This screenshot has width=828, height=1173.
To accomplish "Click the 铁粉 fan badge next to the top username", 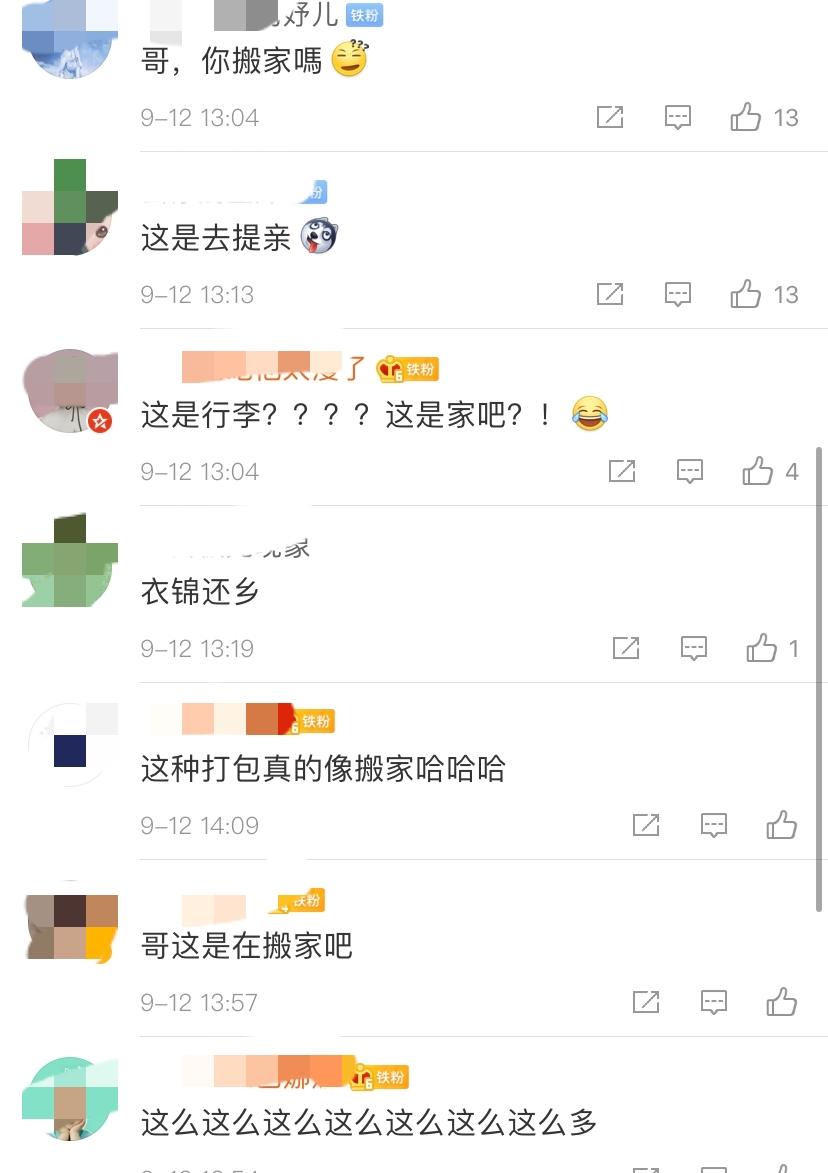I will [364, 15].
